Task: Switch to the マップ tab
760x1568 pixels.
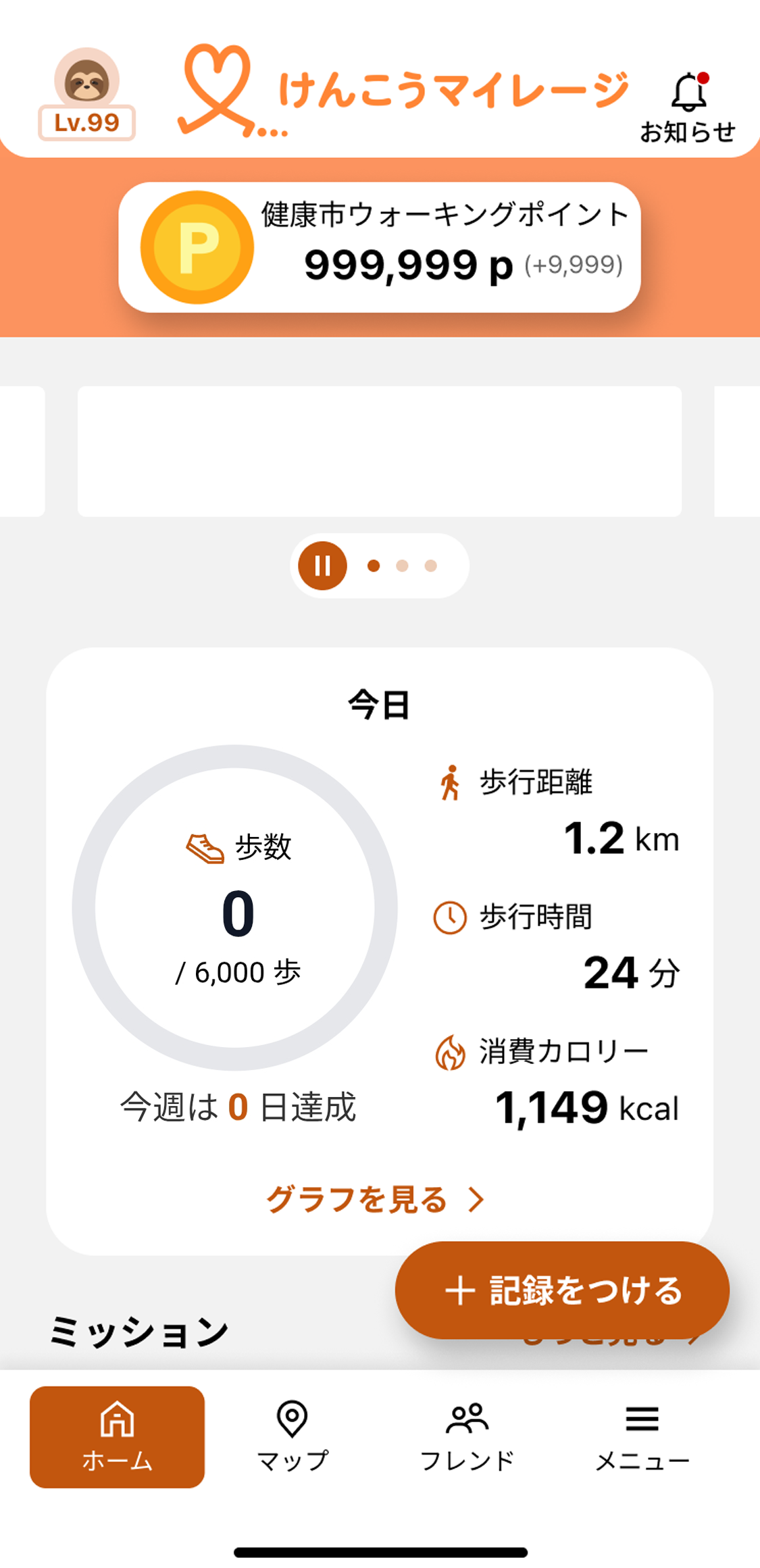Action: 293,1436
